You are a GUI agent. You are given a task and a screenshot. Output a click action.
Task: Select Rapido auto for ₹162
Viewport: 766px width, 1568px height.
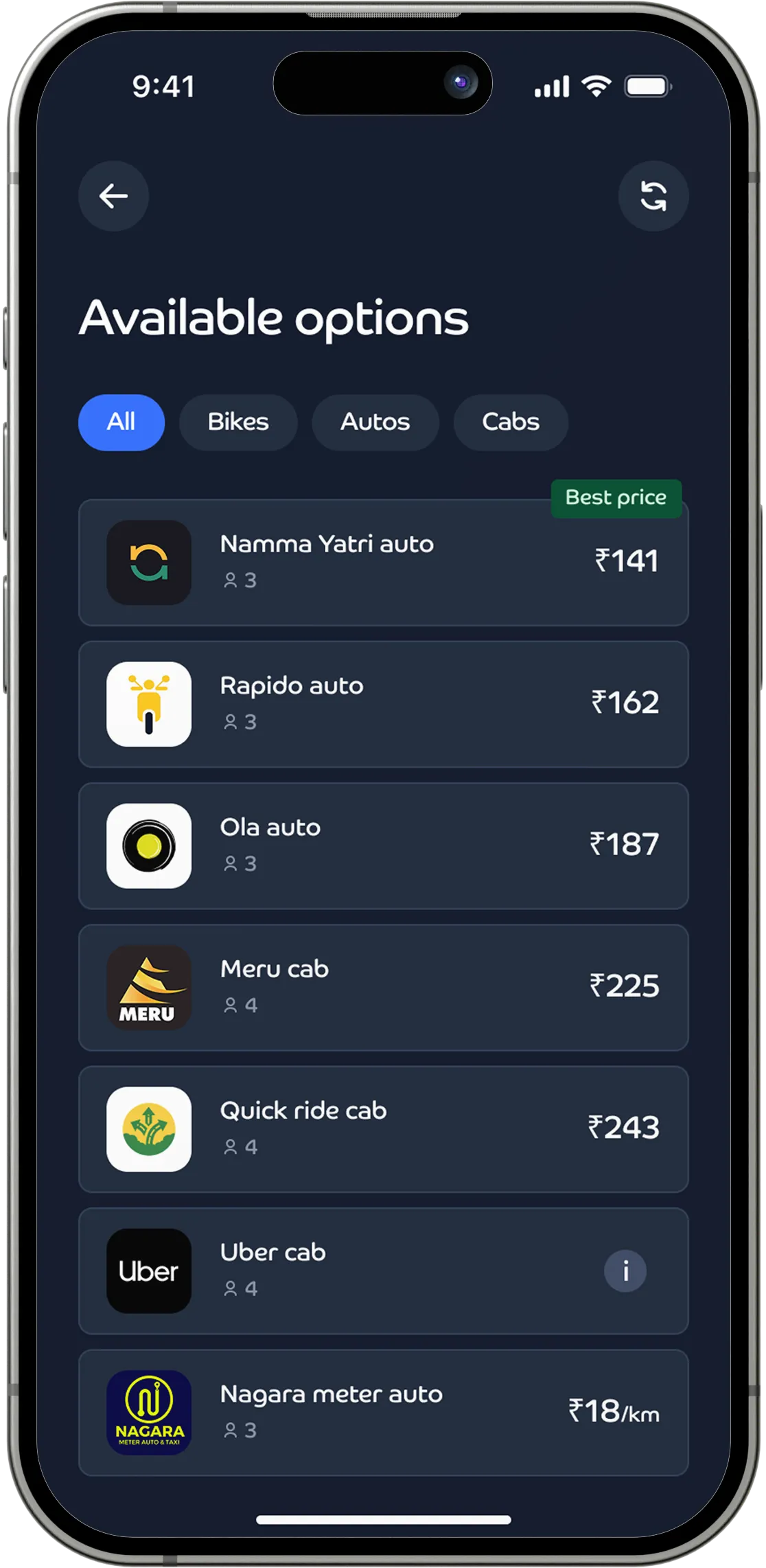coord(383,705)
